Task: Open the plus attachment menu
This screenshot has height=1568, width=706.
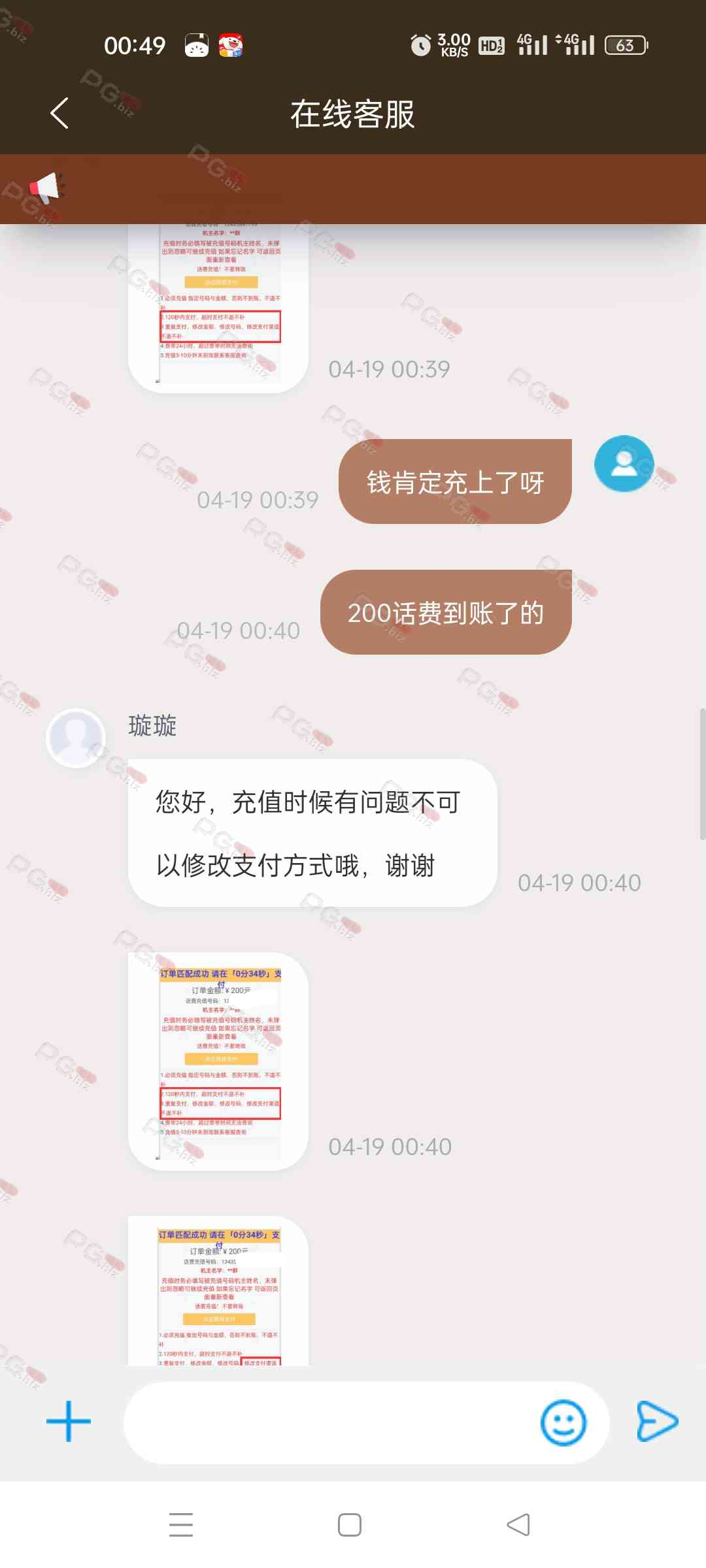Action: (69, 1421)
